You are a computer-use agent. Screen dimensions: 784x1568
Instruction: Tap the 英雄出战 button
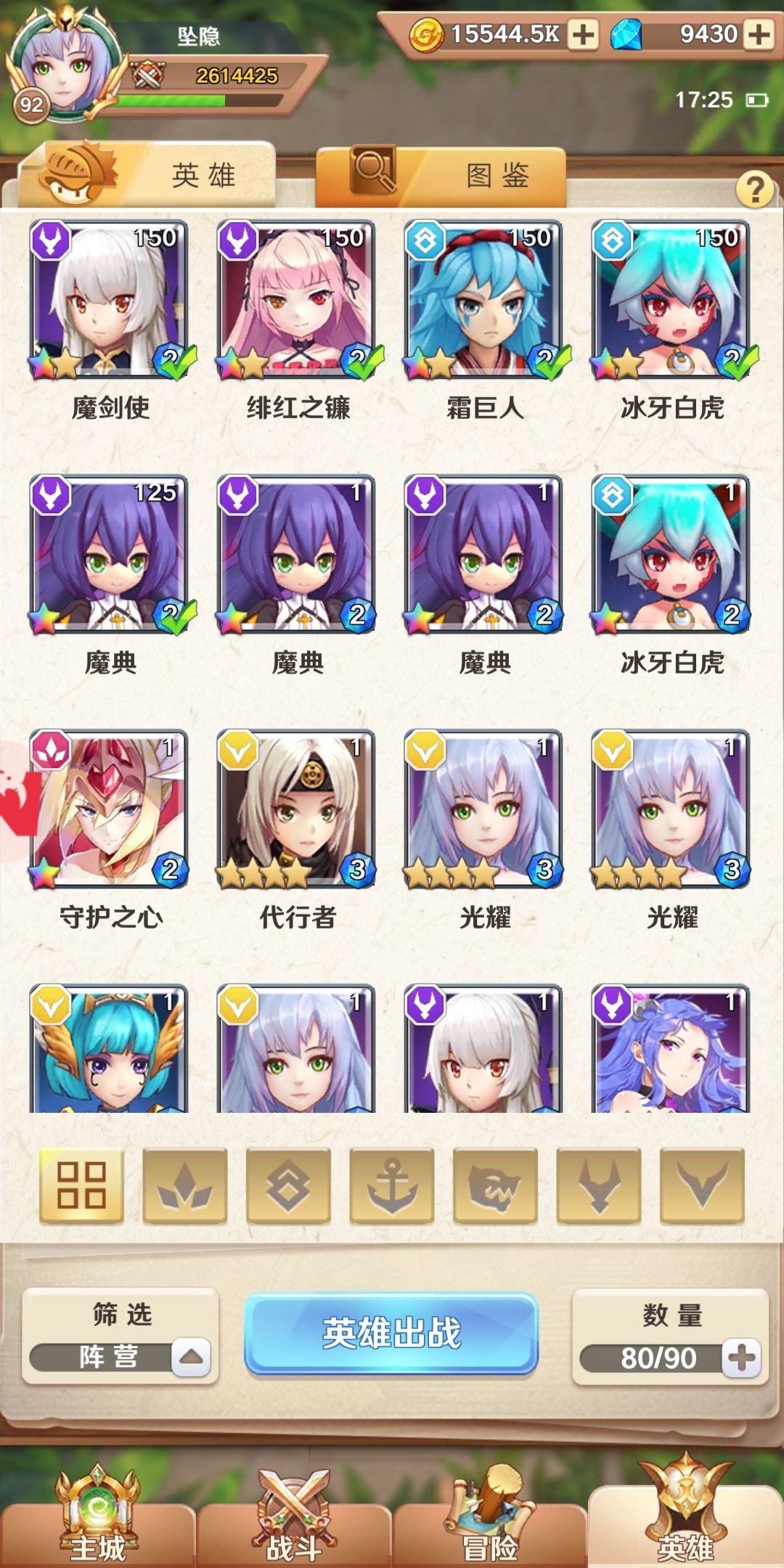(x=391, y=1334)
